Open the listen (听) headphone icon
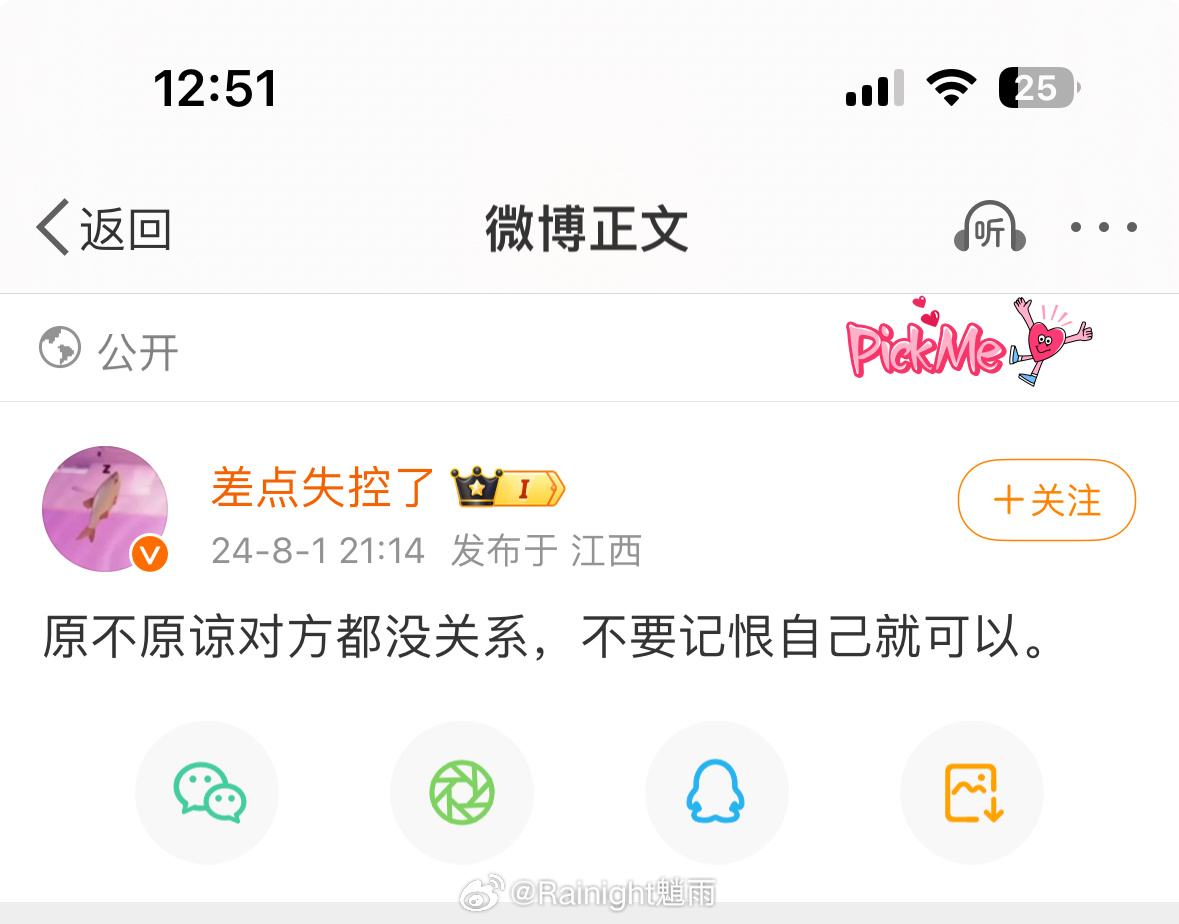Screen dimensions: 1179x924 [989, 229]
